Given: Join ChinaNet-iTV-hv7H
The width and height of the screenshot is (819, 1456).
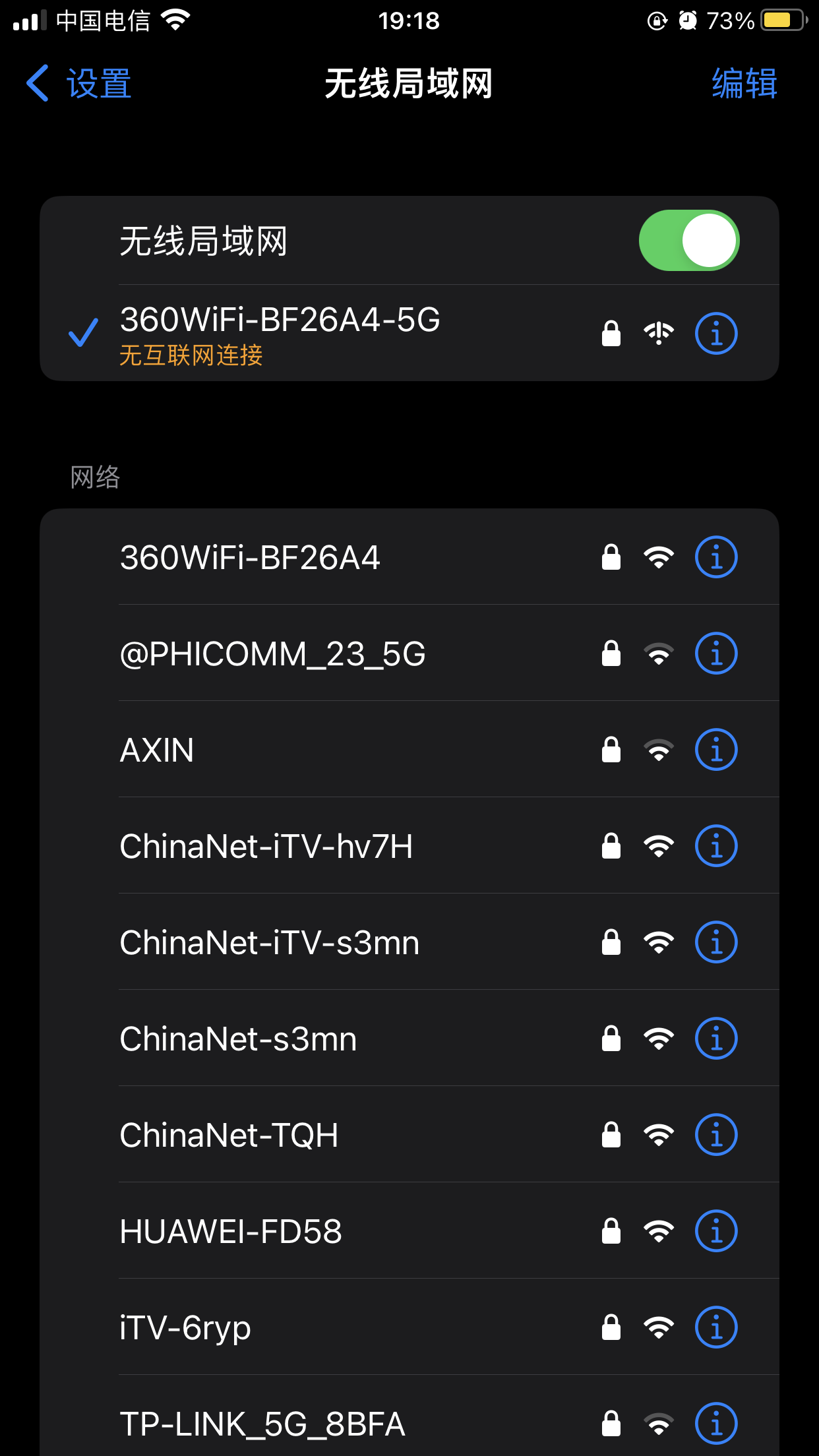Looking at the screenshot, I should point(266,847).
